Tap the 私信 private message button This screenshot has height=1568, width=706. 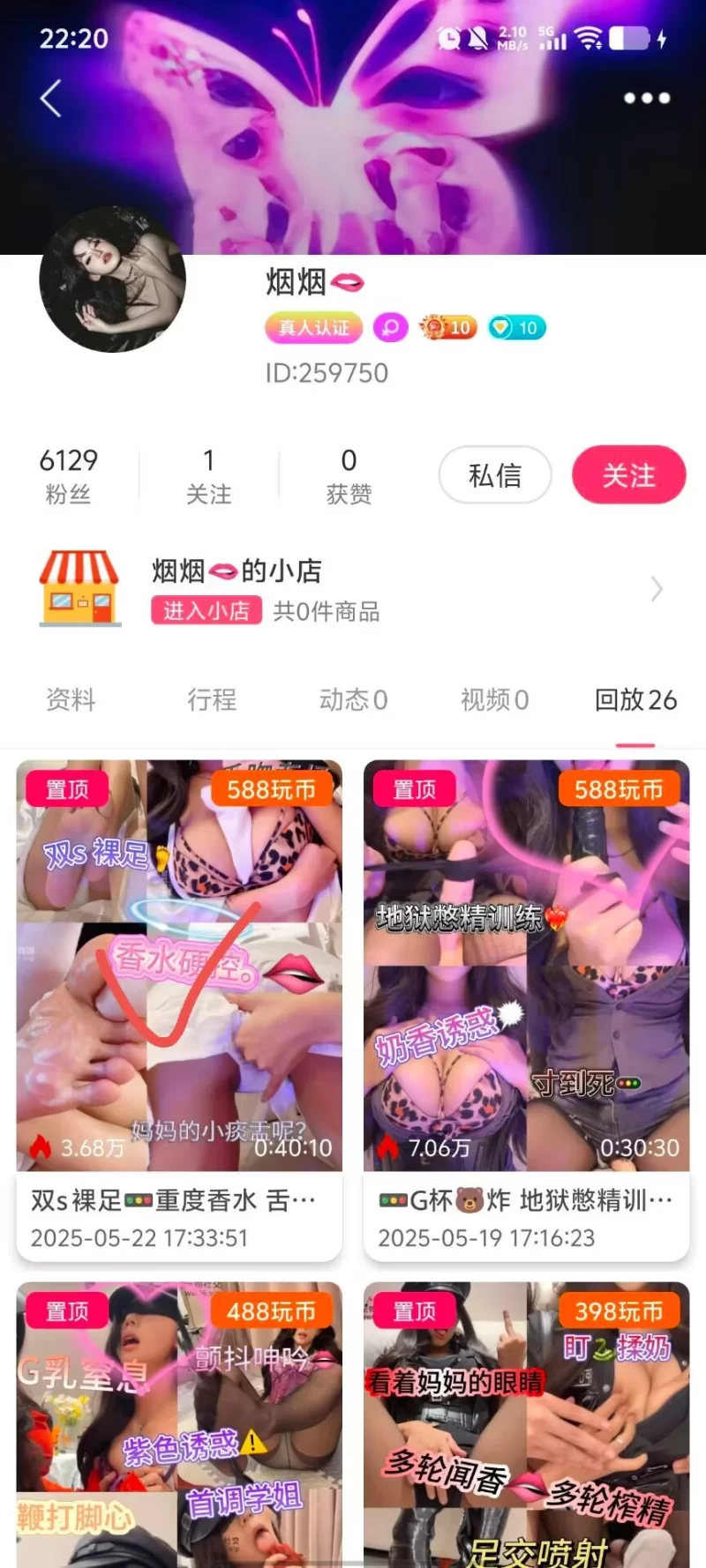coord(495,475)
